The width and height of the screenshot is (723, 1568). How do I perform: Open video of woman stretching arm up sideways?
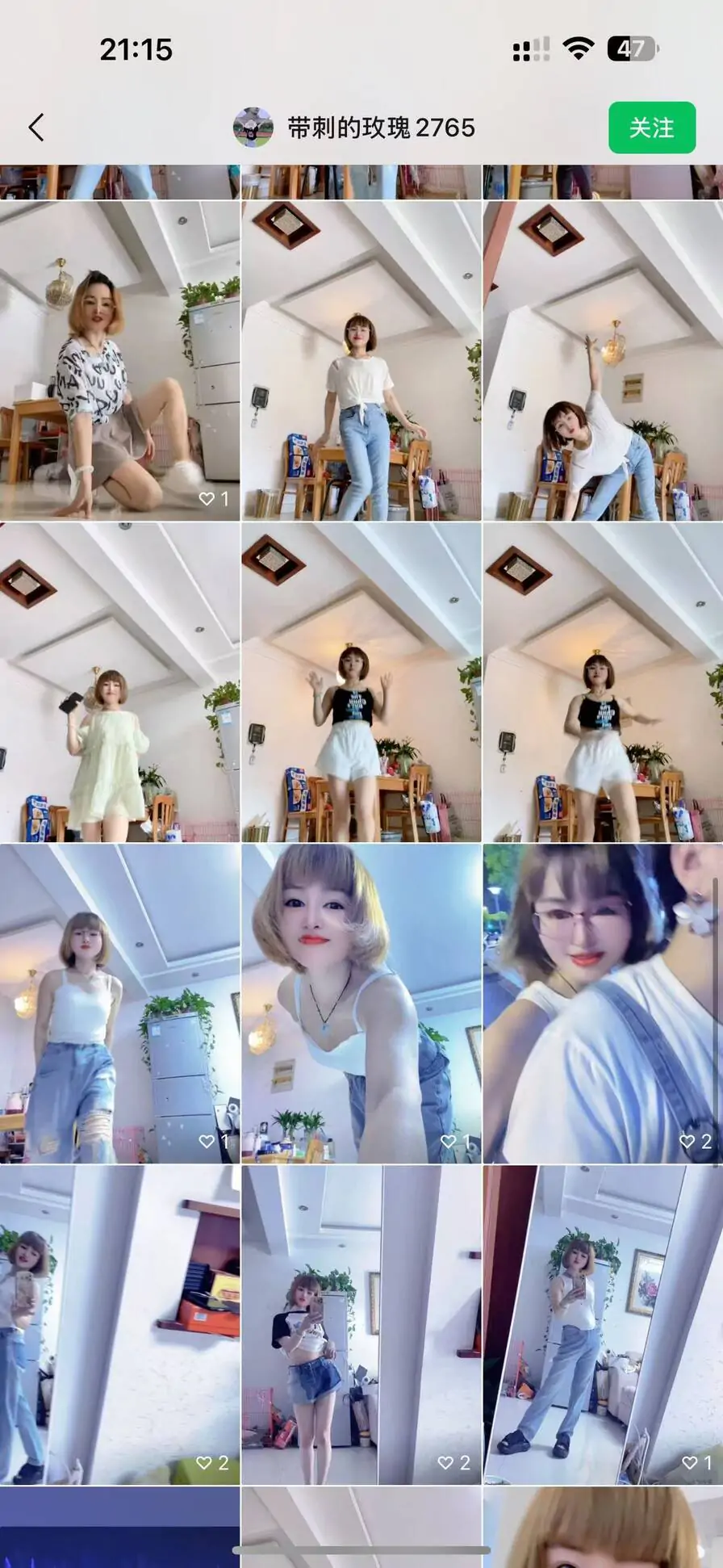coord(603,360)
